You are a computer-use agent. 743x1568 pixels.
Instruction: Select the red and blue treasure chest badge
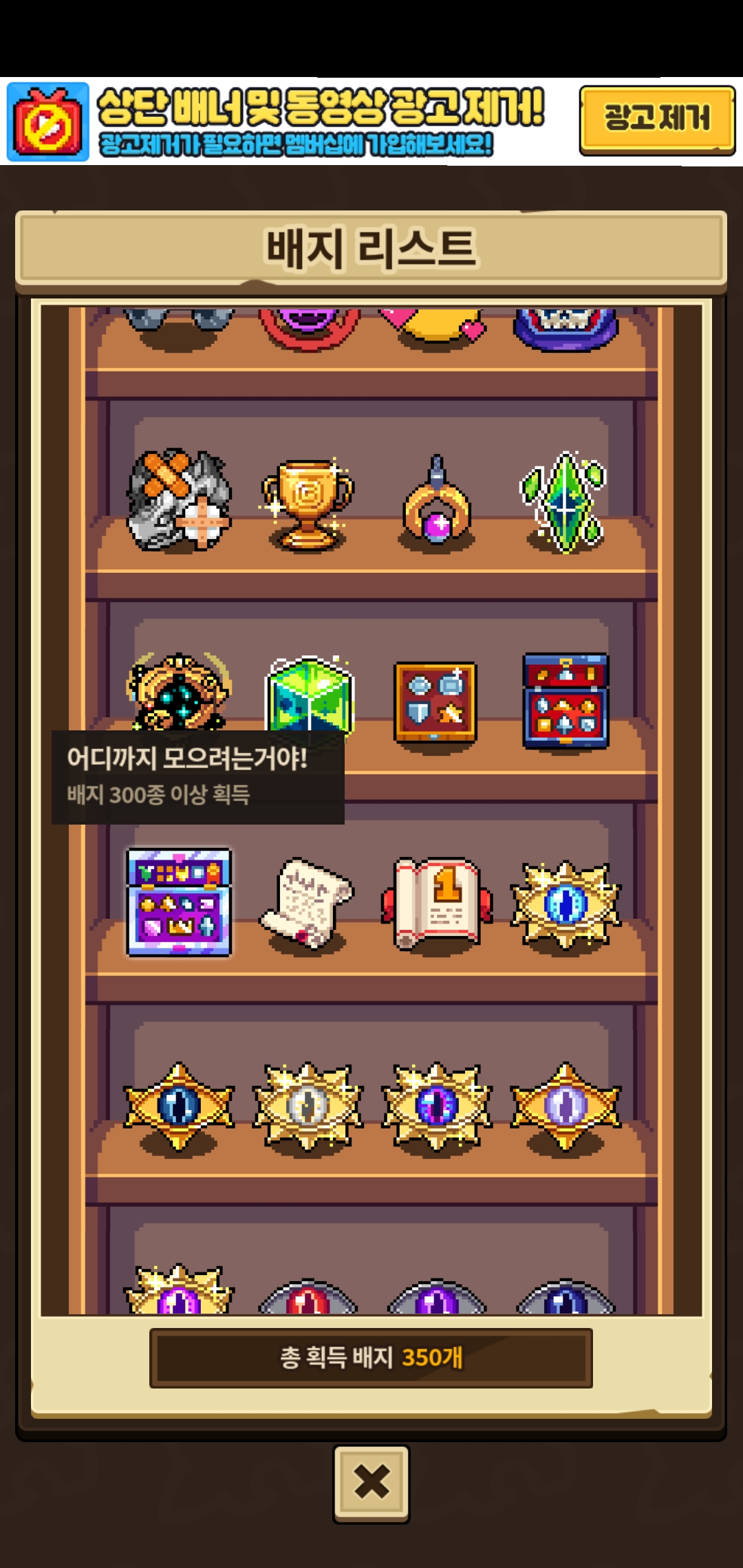point(566,701)
